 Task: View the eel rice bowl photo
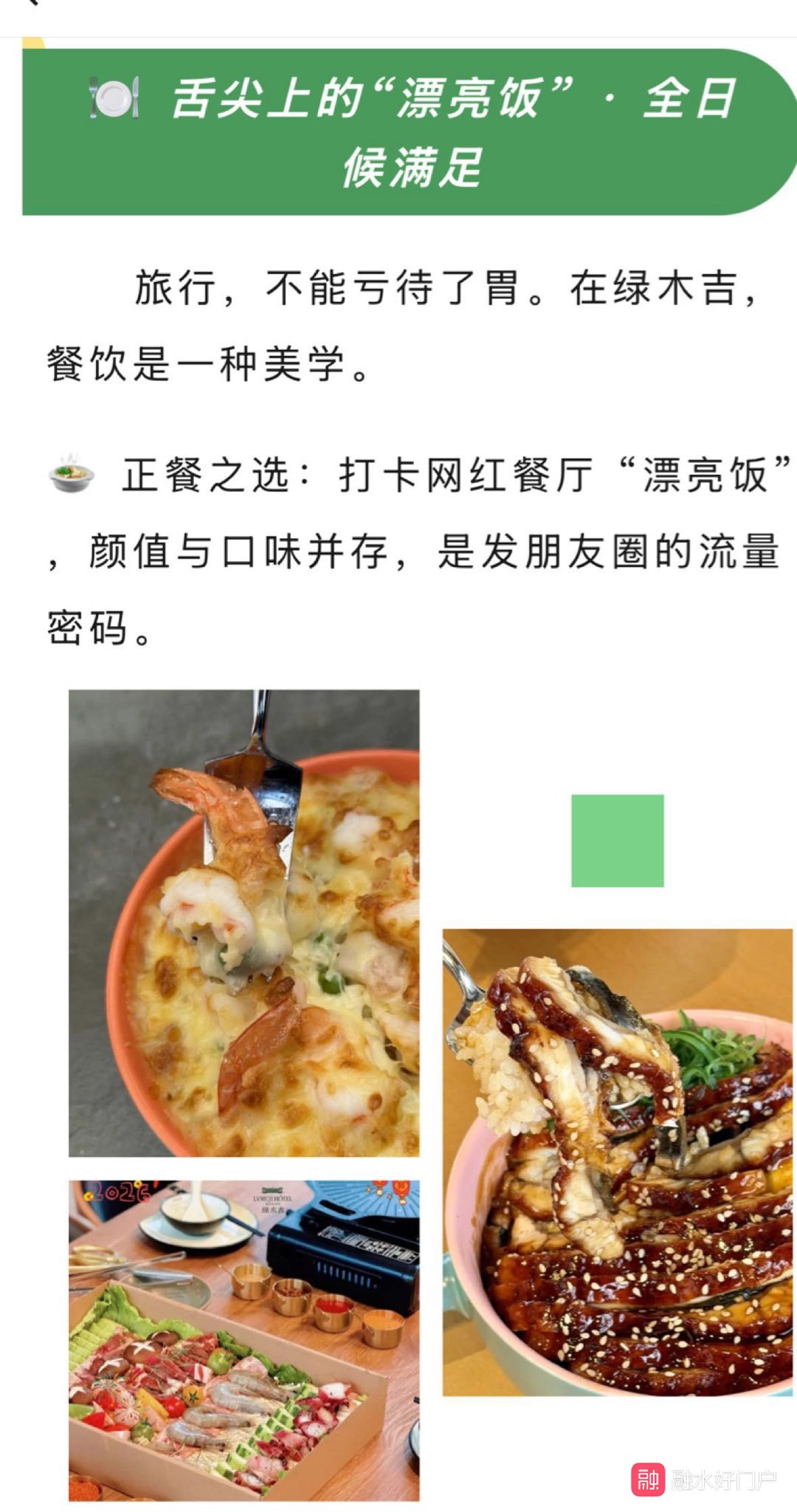point(617,1162)
